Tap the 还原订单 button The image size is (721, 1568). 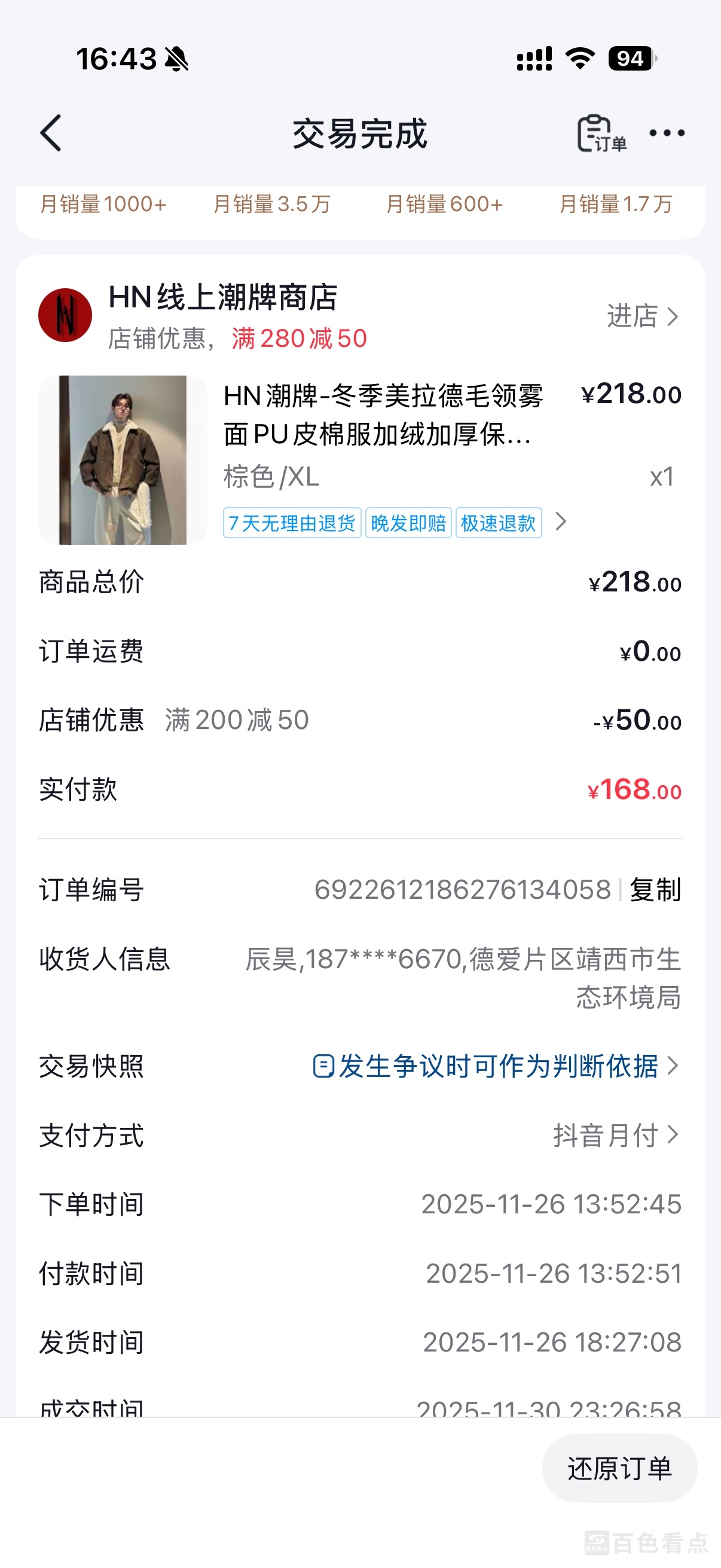click(619, 1468)
